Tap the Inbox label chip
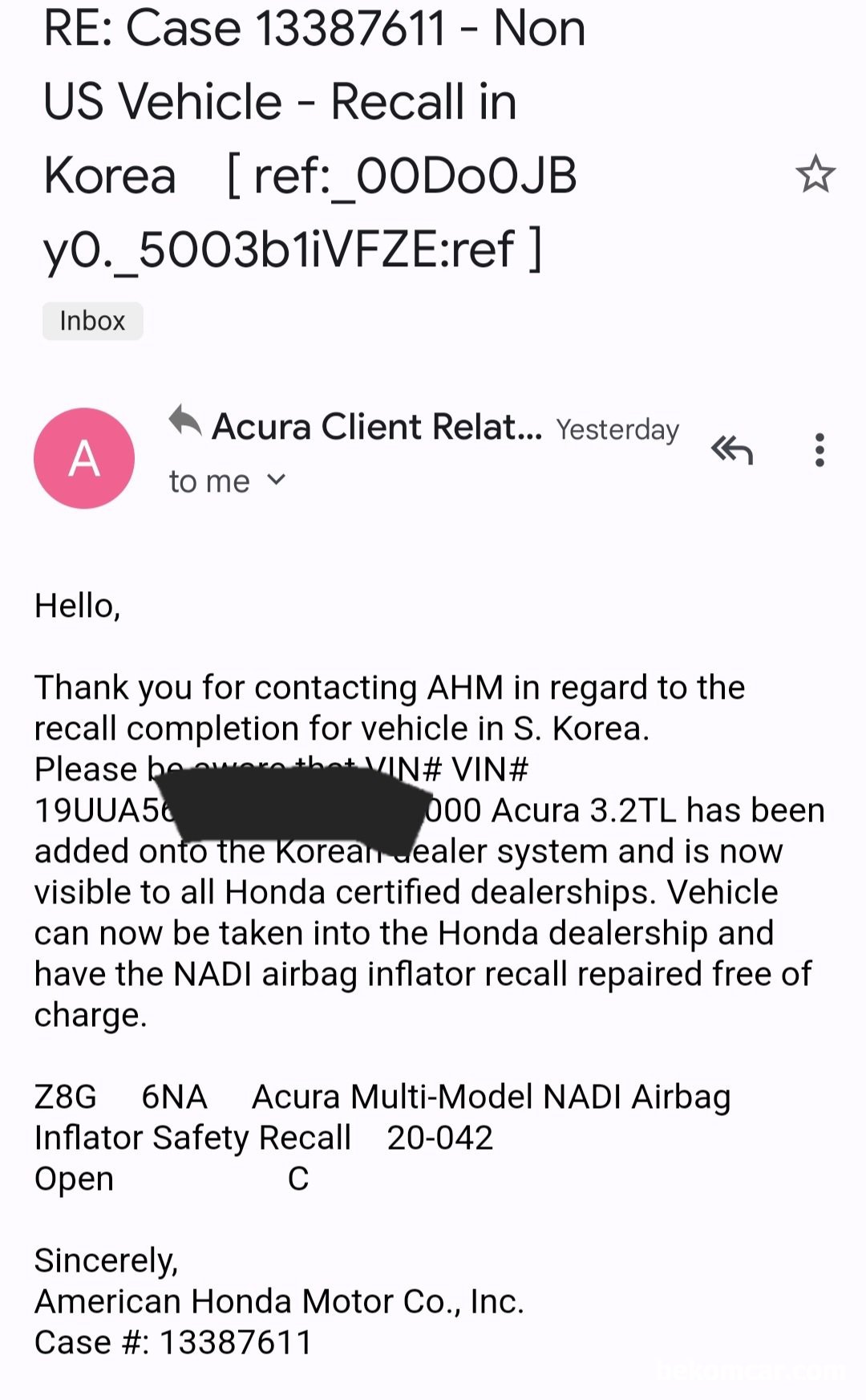866x1400 pixels. pyautogui.click(x=92, y=321)
